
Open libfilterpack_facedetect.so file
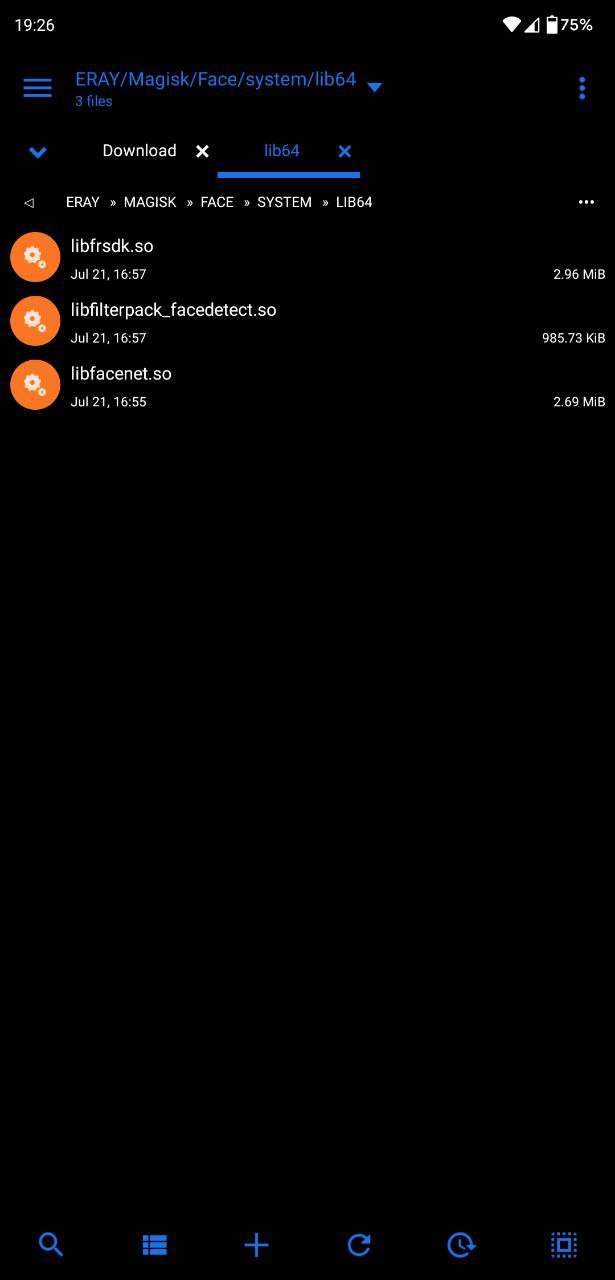coord(173,310)
